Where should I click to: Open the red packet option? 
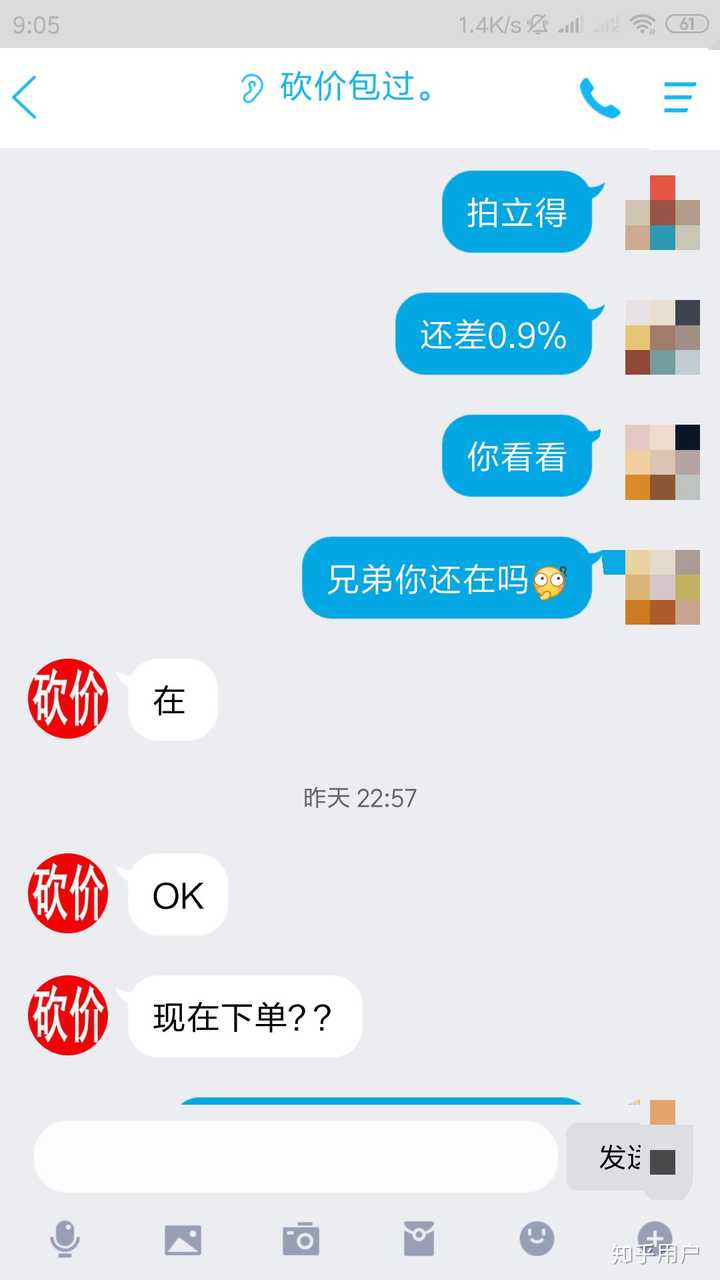coord(419,1239)
